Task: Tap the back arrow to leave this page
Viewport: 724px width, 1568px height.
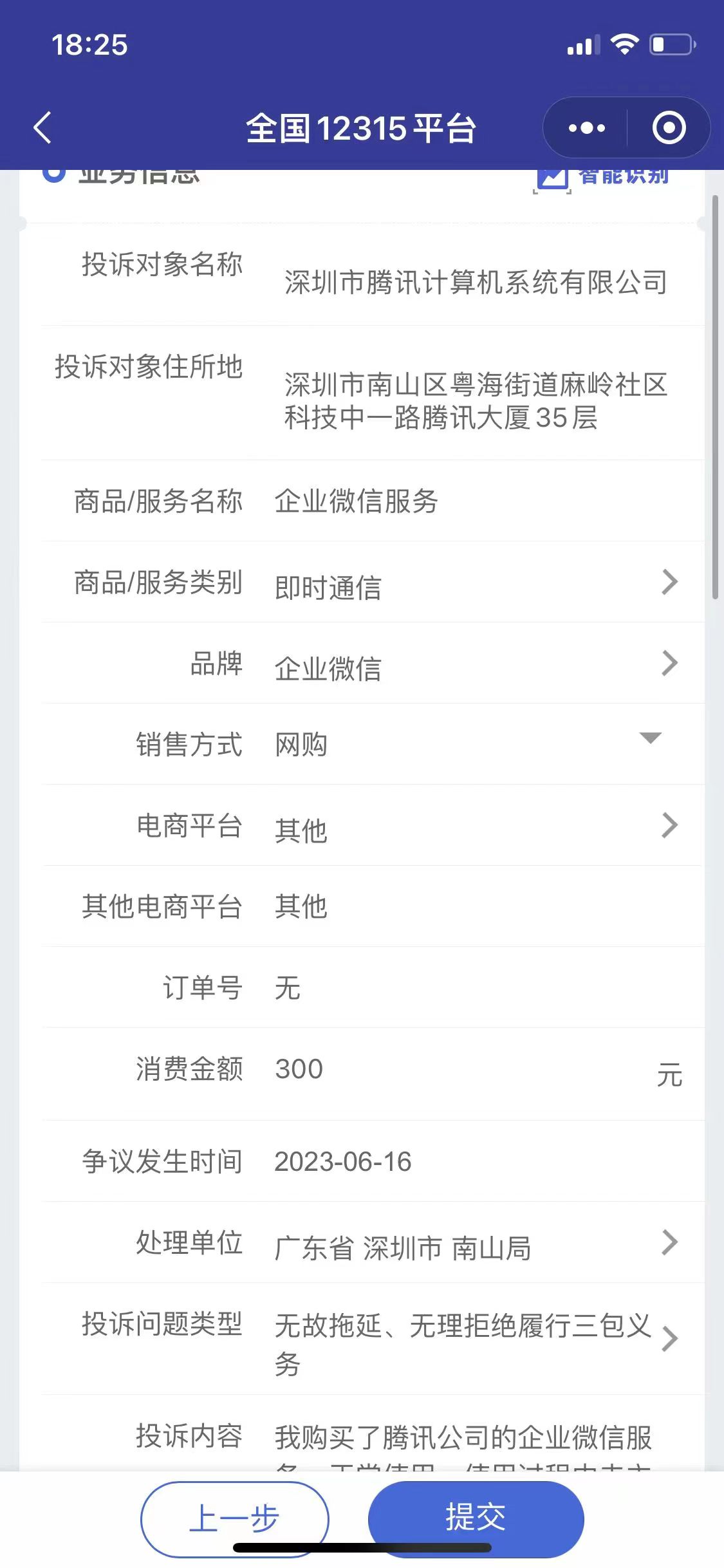Action: pyautogui.click(x=42, y=127)
